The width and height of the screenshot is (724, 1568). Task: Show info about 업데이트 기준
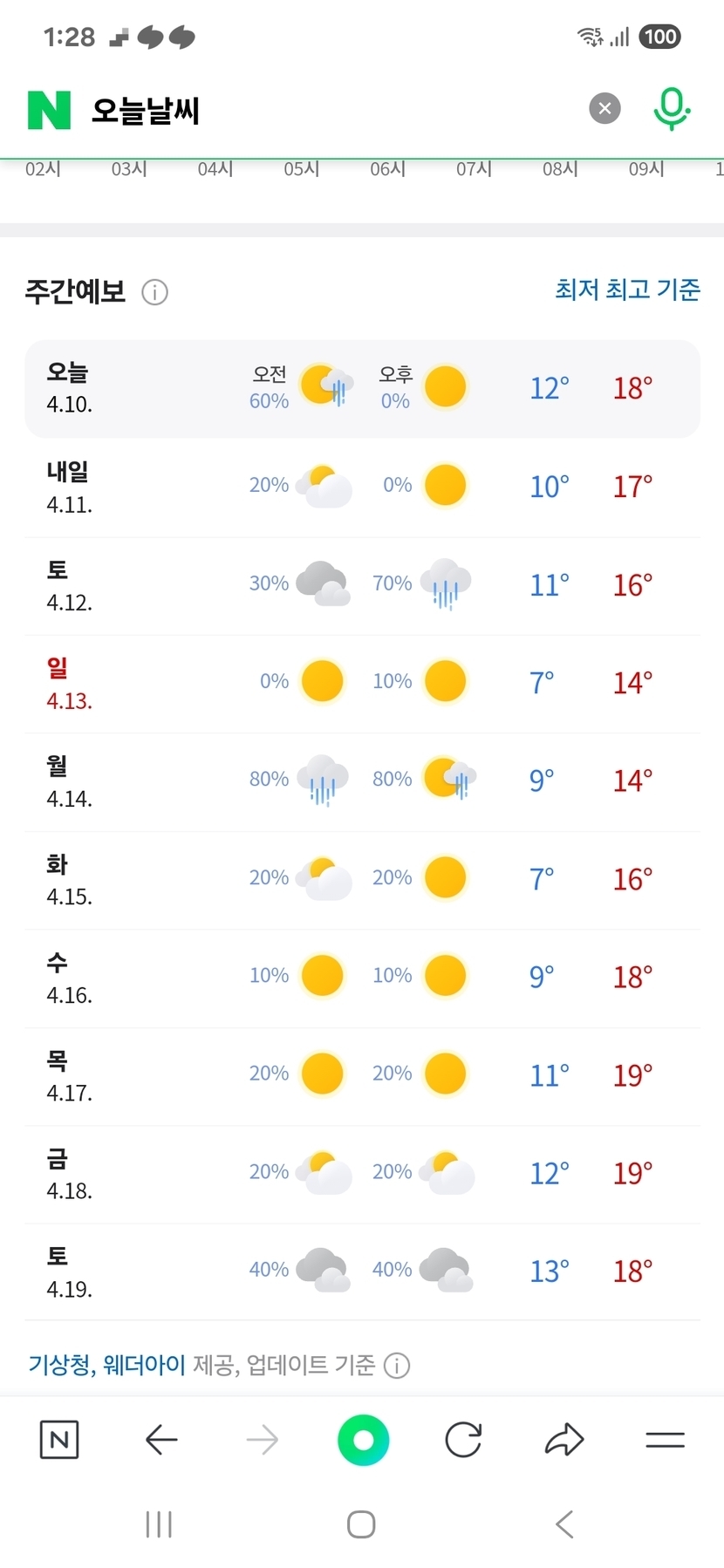pos(397,1365)
